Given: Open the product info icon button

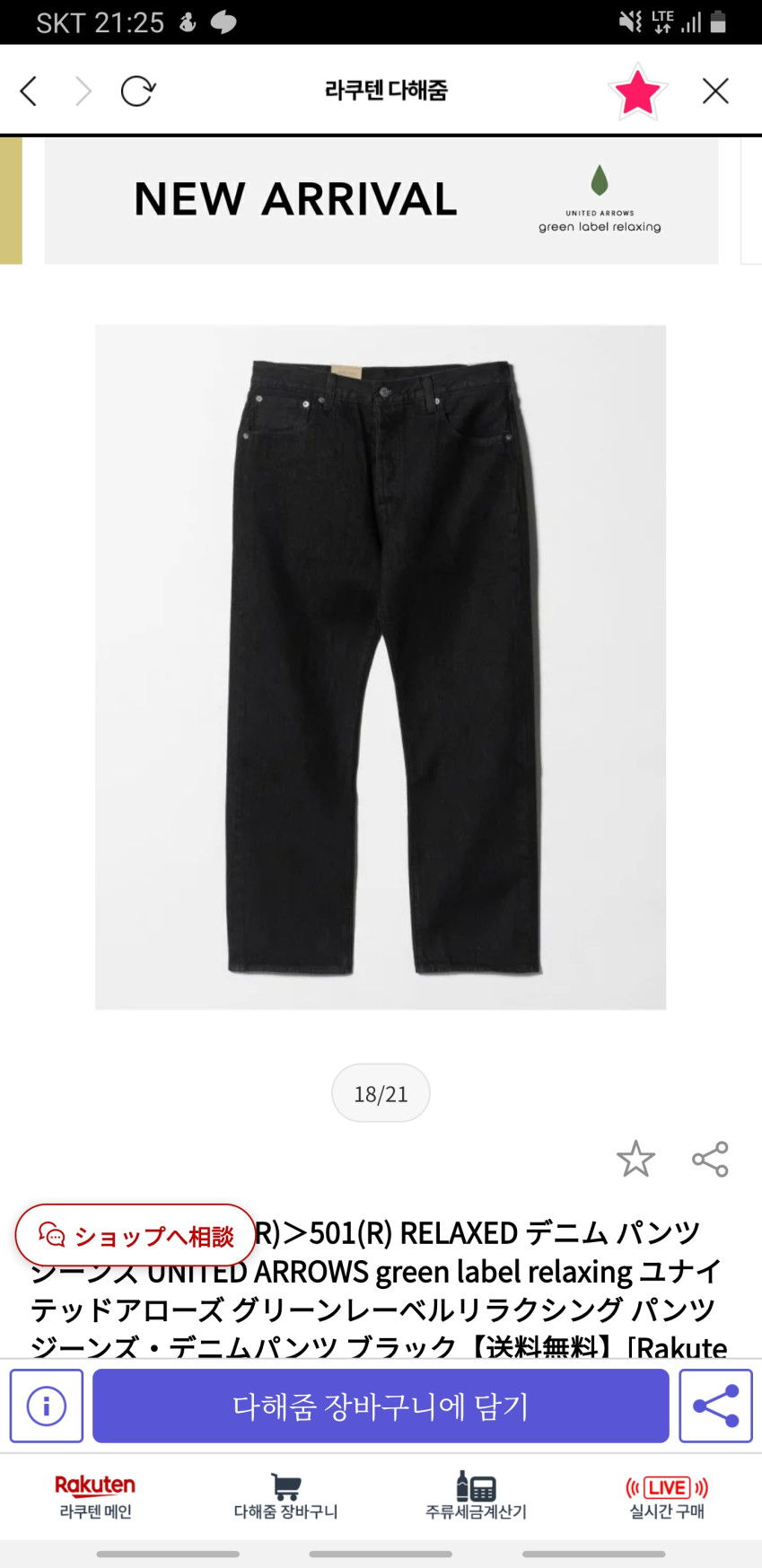Looking at the screenshot, I should [x=47, y=1406].
